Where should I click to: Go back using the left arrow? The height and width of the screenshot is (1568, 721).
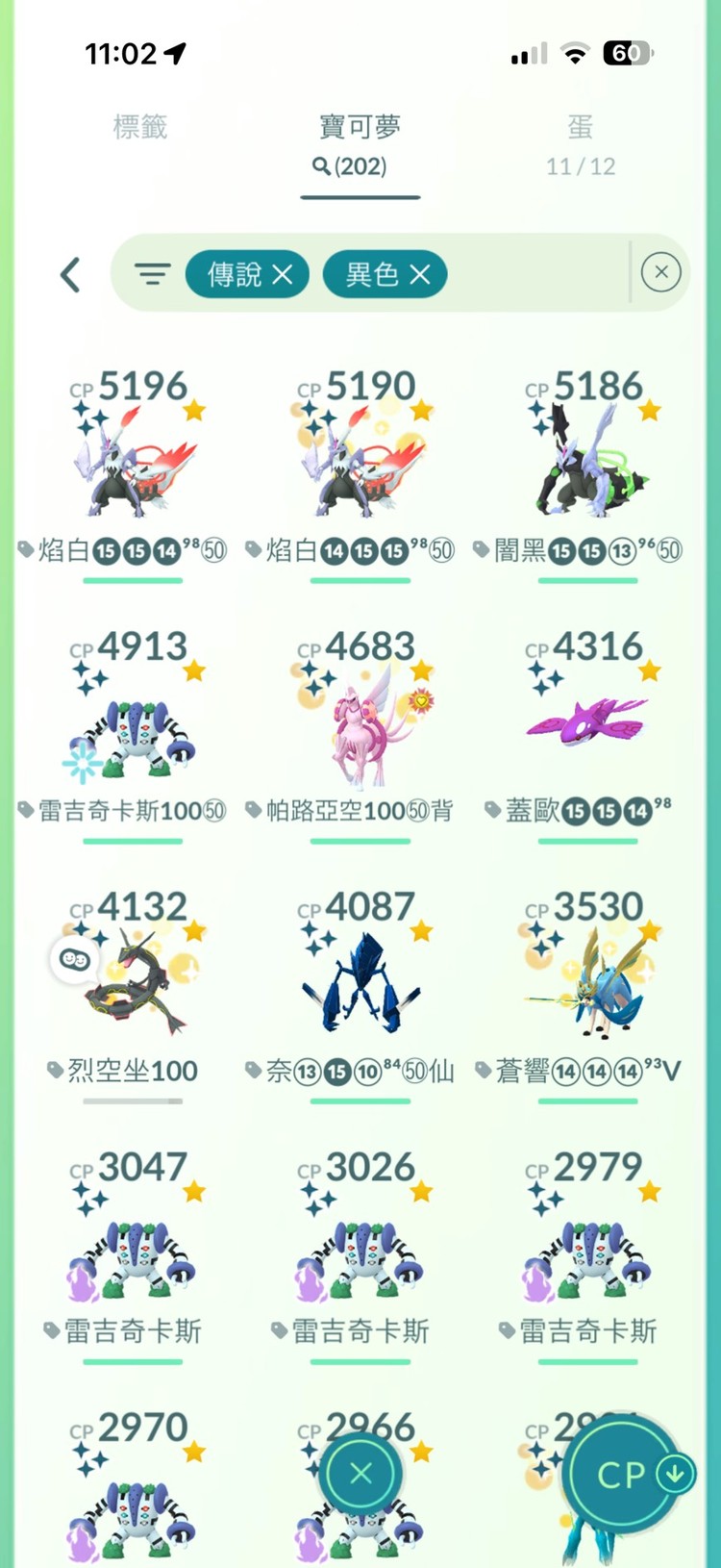(x=70, y=275)
